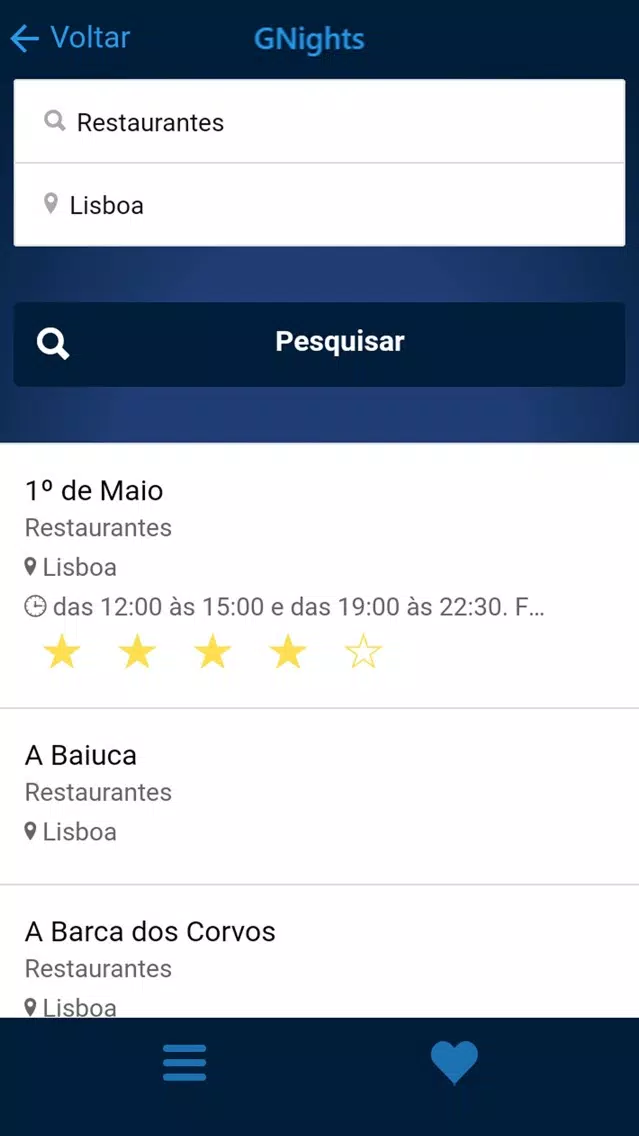This screenshot has height=1136, width=639.
Task: Select A Barca dos Corvos result
Action: pyautogui.click(x=319, y=951)
